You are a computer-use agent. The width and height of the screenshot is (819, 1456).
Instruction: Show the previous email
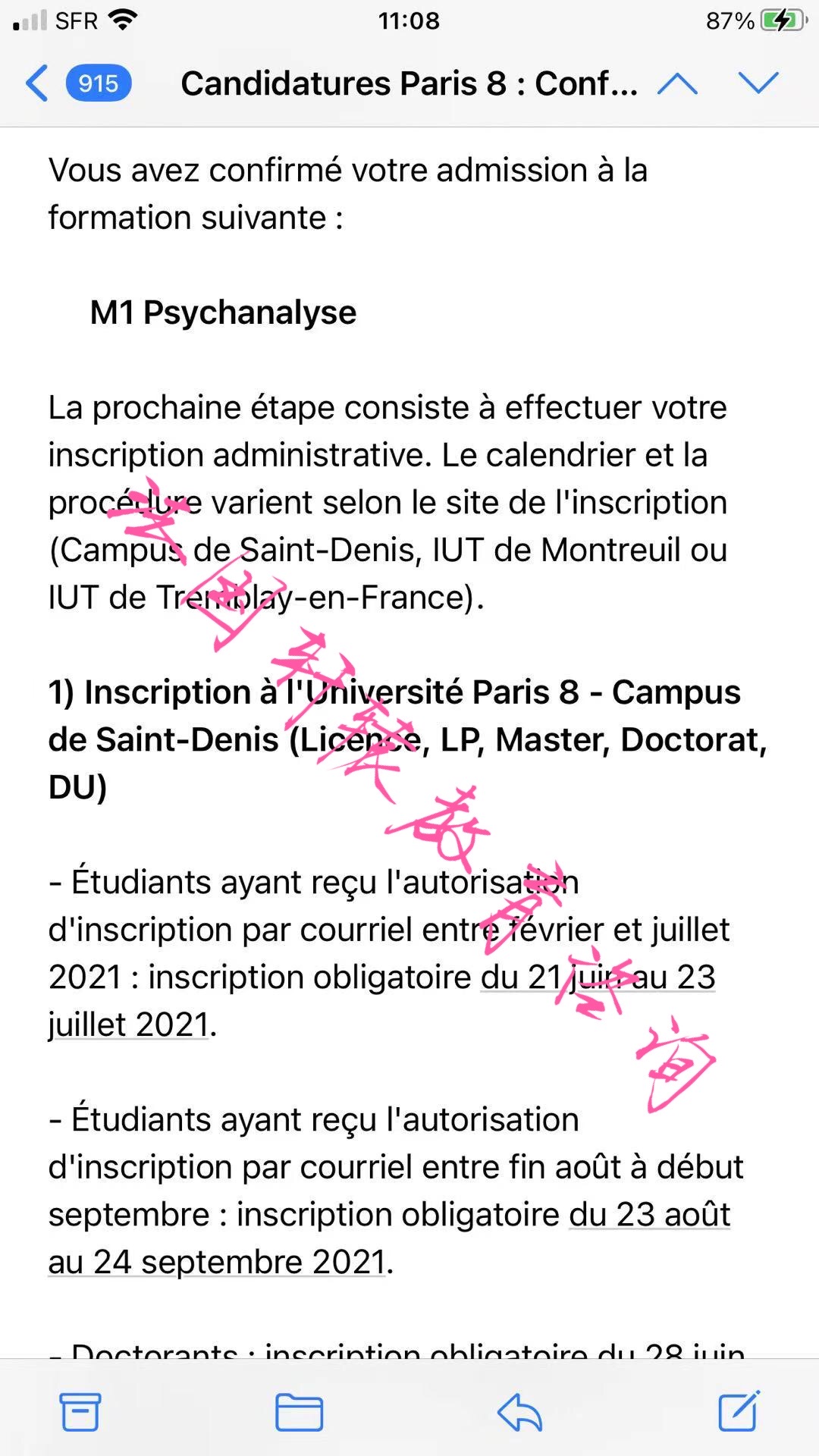677,83
